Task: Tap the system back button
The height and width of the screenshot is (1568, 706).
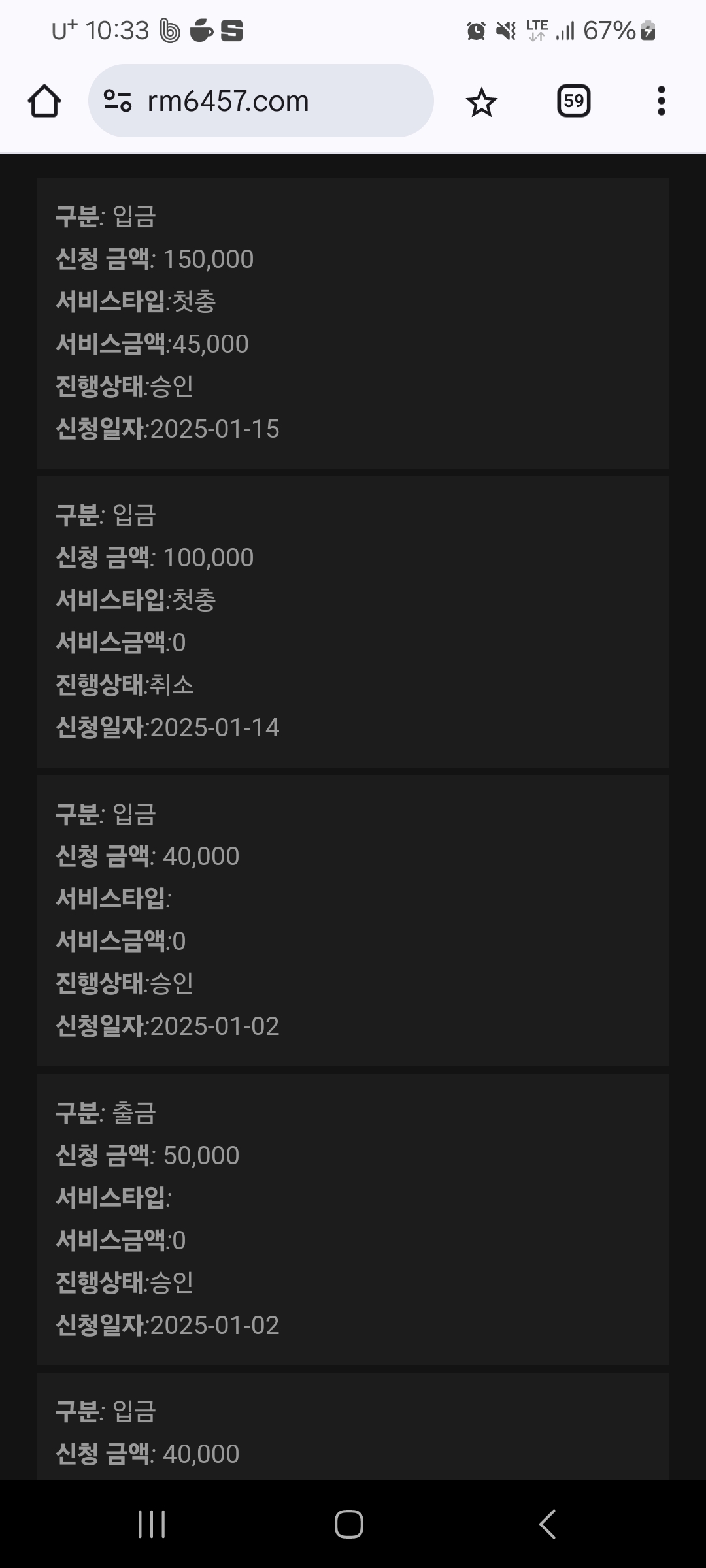Action: tap(547, 1524)
